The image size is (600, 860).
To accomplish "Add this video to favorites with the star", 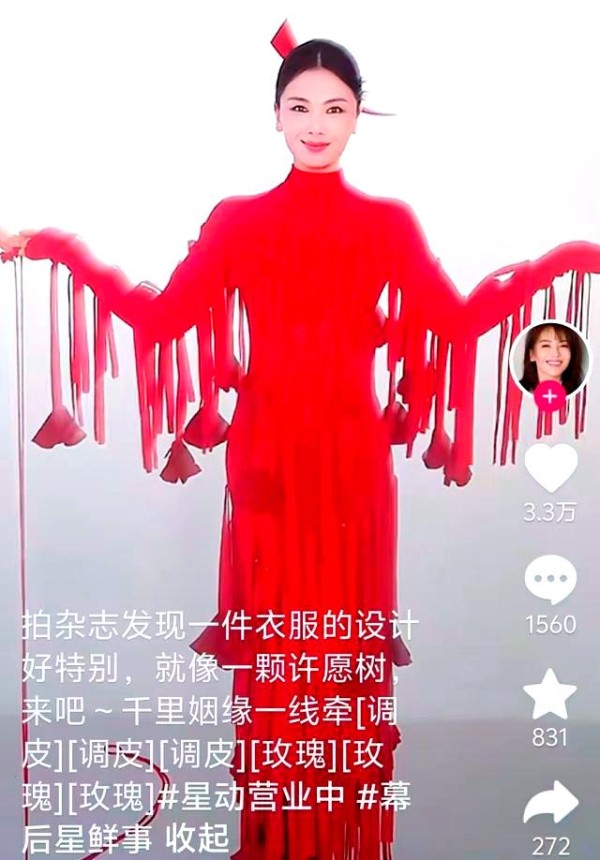I will [550, 695].
